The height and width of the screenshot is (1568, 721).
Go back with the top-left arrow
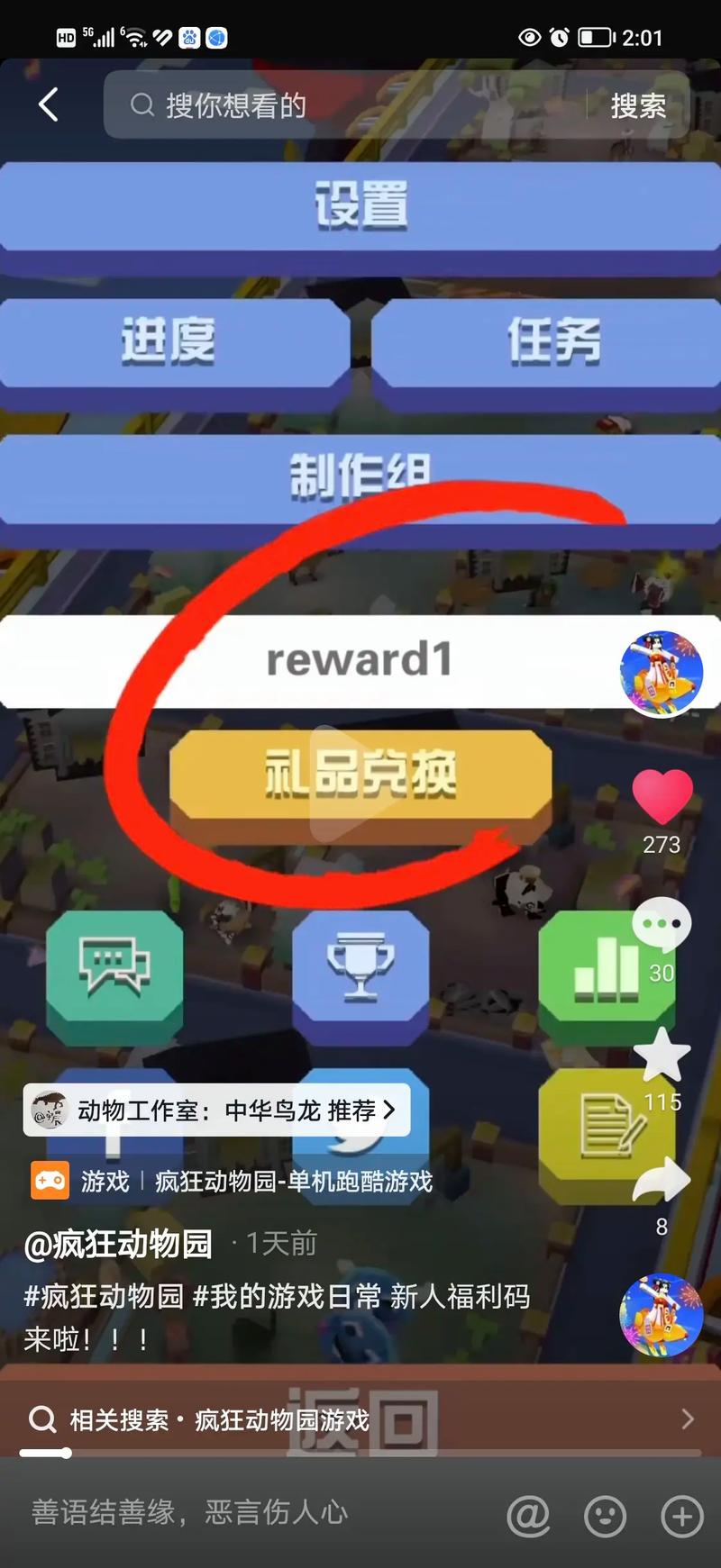point(49,105)
